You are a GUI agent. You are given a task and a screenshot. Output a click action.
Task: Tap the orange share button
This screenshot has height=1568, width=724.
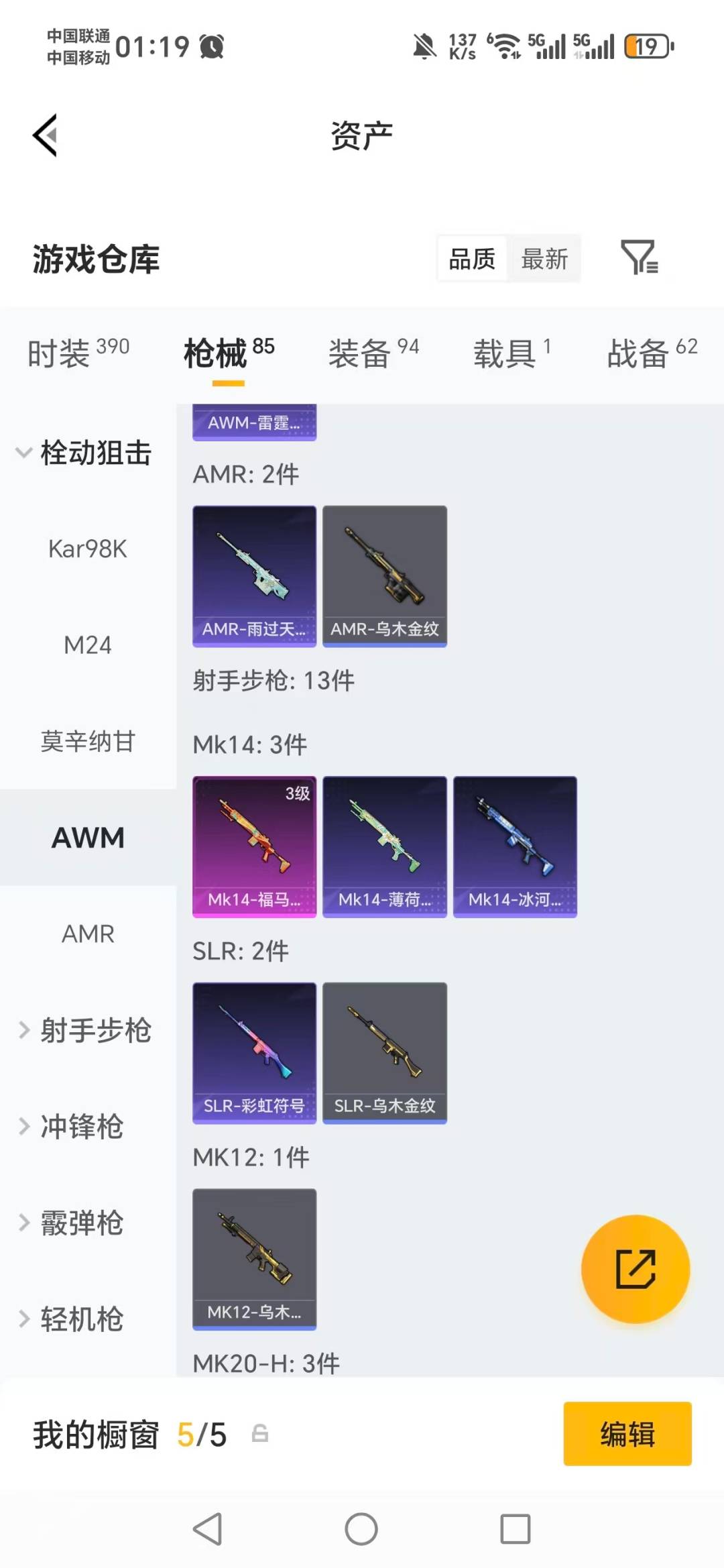point(633,1268)
